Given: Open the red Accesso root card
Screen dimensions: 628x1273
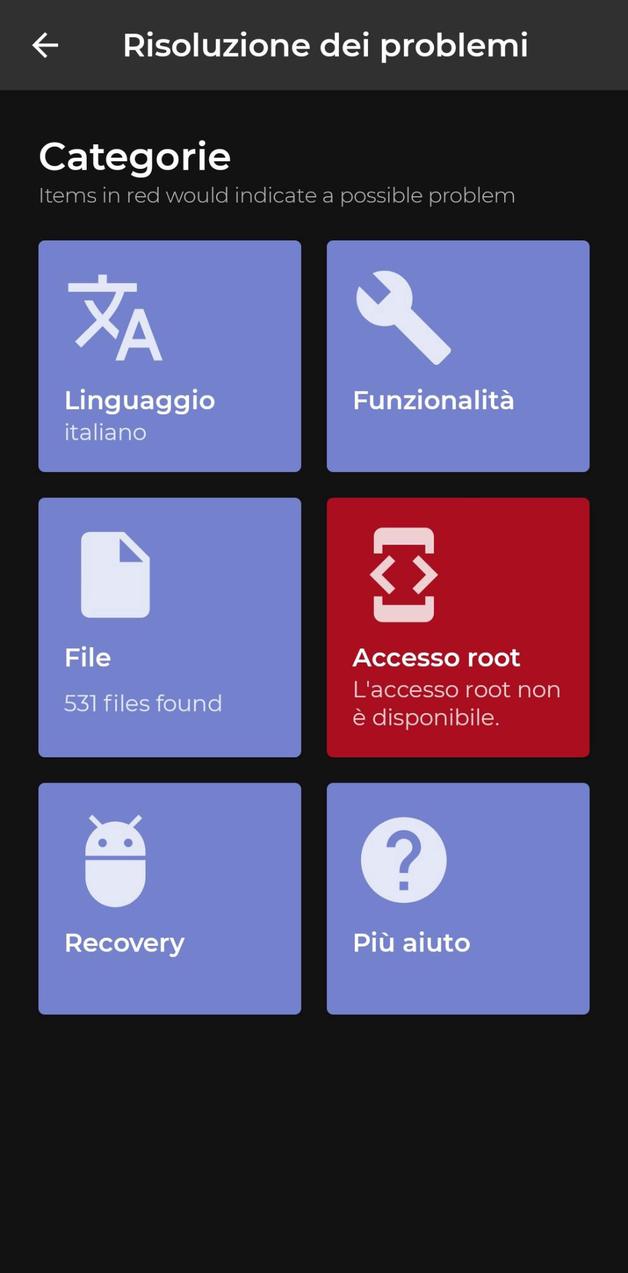Looking at the screenshot, I should point(457,627).
